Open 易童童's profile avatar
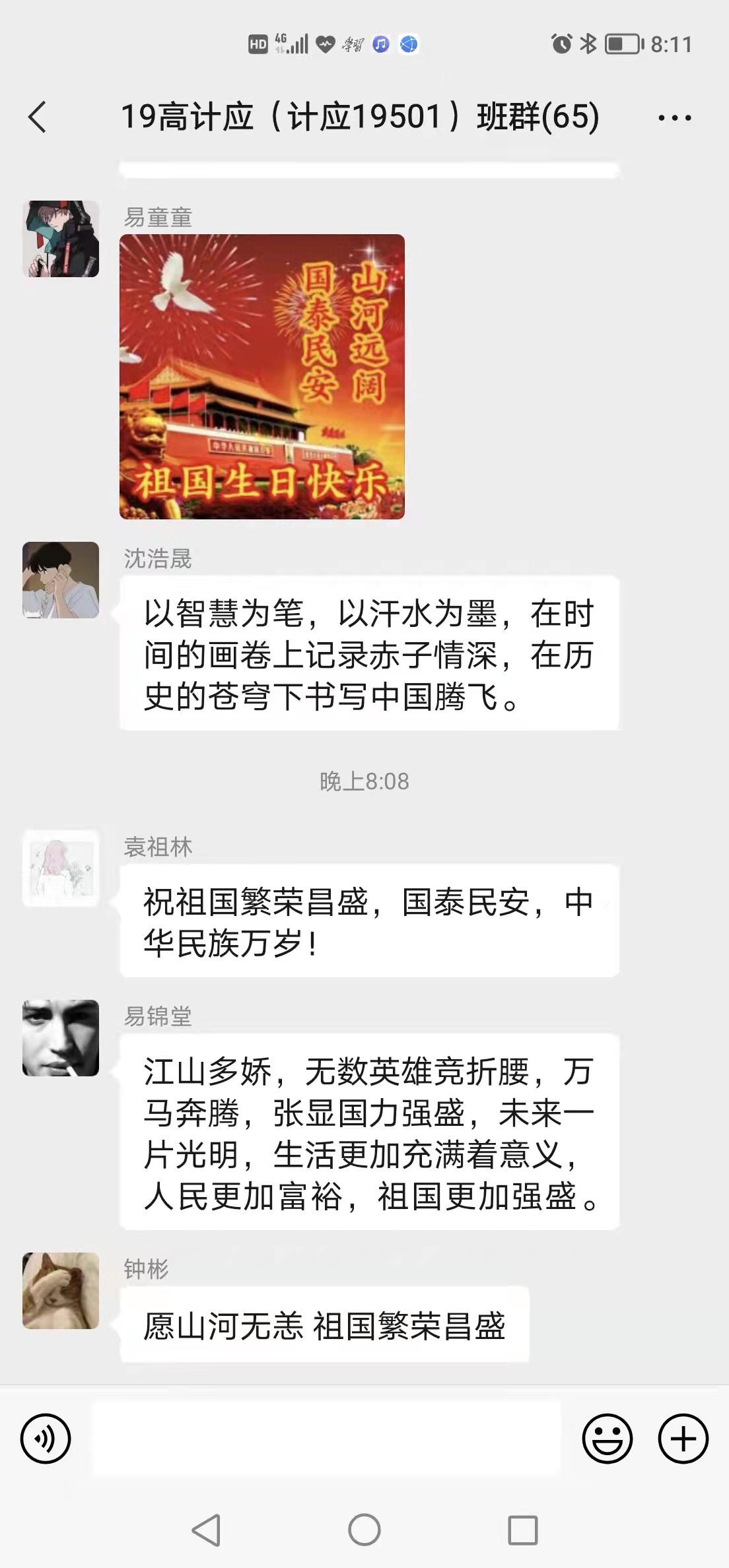Screen dimensions: 729x1568 coord(61,239)
